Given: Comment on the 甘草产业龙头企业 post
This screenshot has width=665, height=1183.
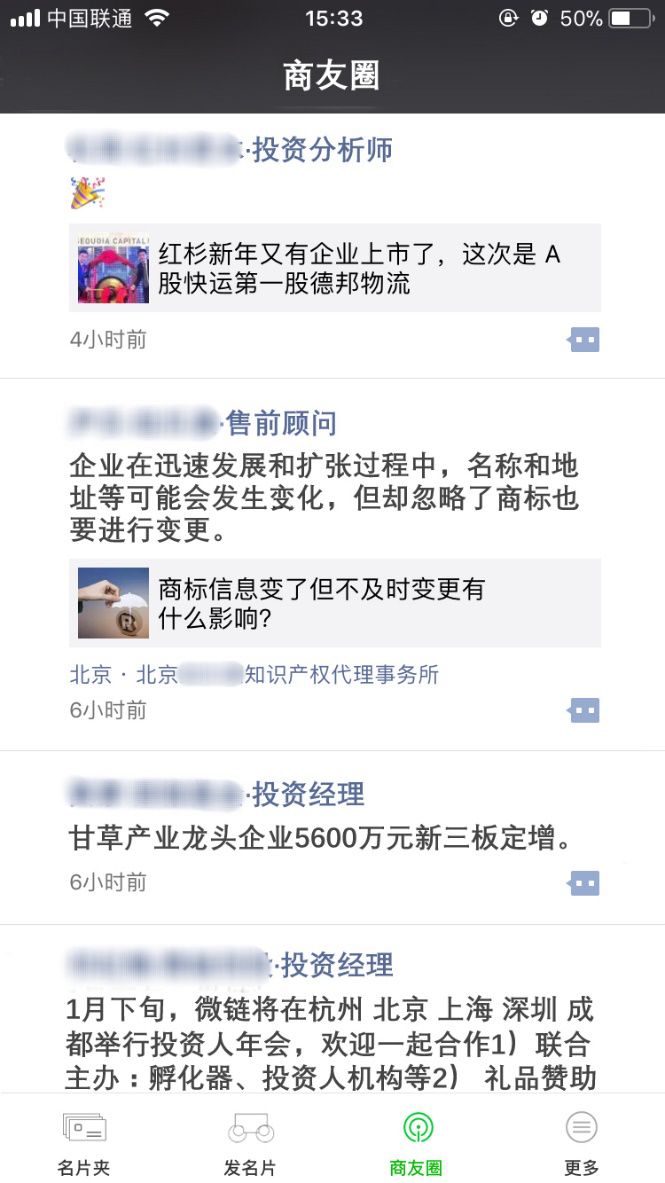Looking at the screenshot, I should pyautogui.click(x=584, y=883).
